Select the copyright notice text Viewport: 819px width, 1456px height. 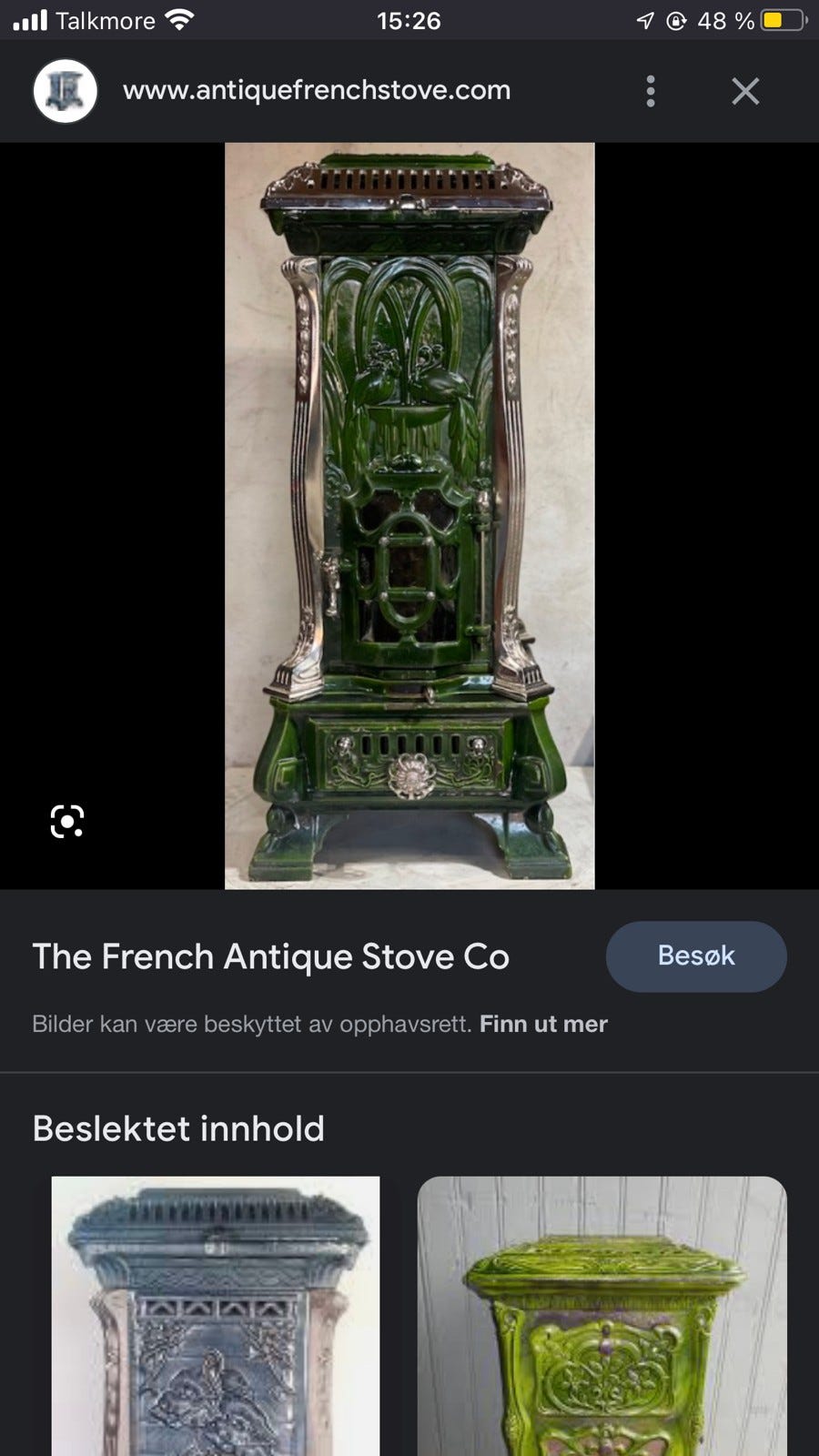[x=250, y=1023]
